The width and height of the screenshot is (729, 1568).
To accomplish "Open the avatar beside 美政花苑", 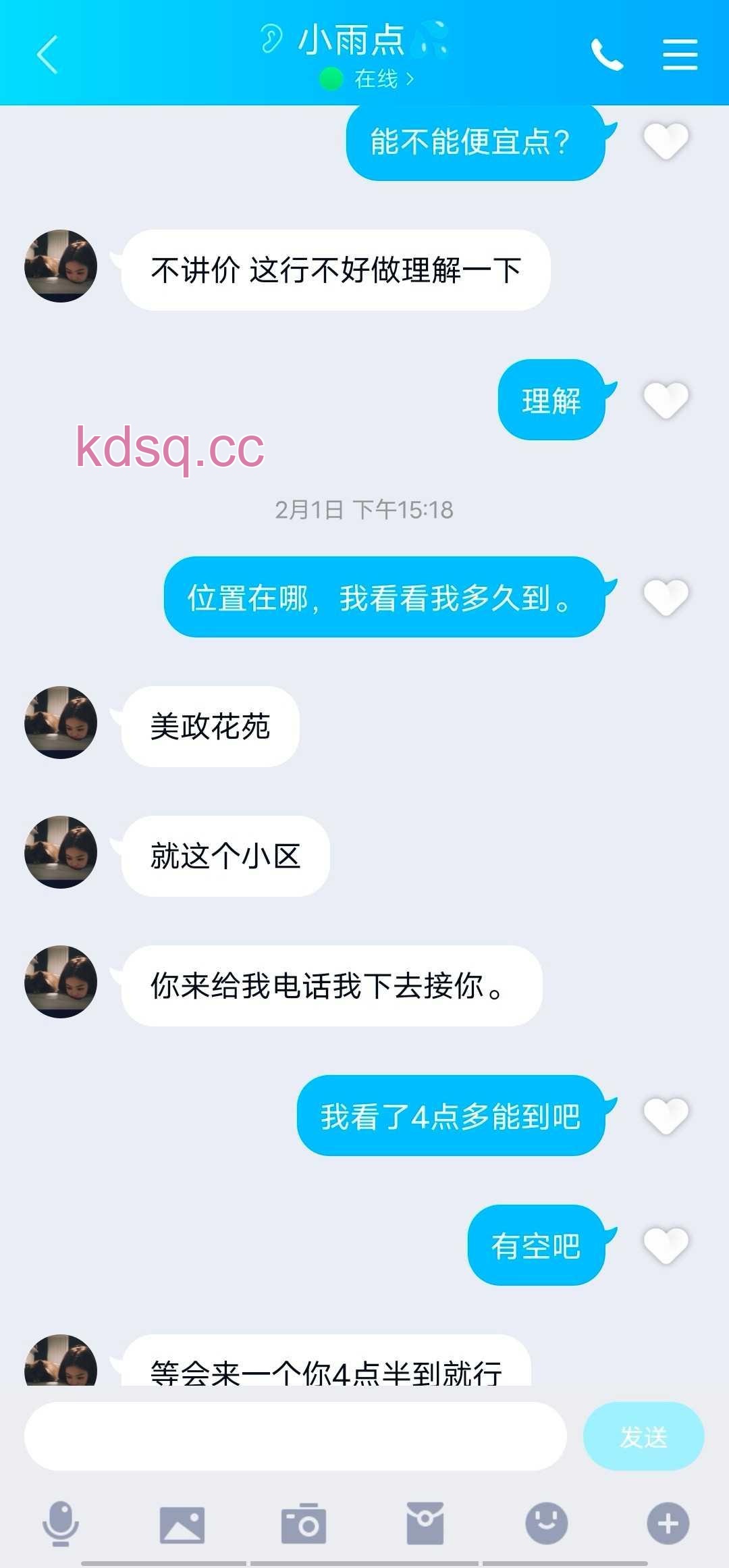I will [x=61, y=723].
